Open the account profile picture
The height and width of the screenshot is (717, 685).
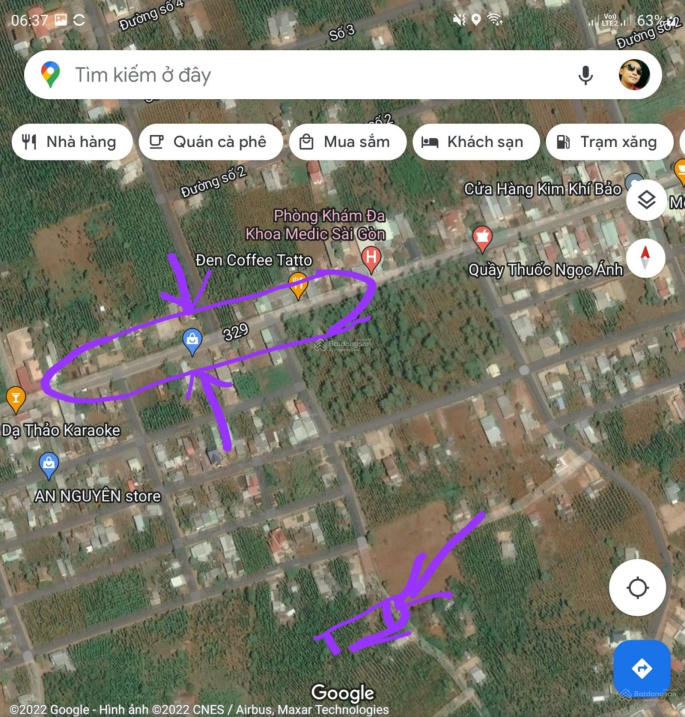click(634, 75)
